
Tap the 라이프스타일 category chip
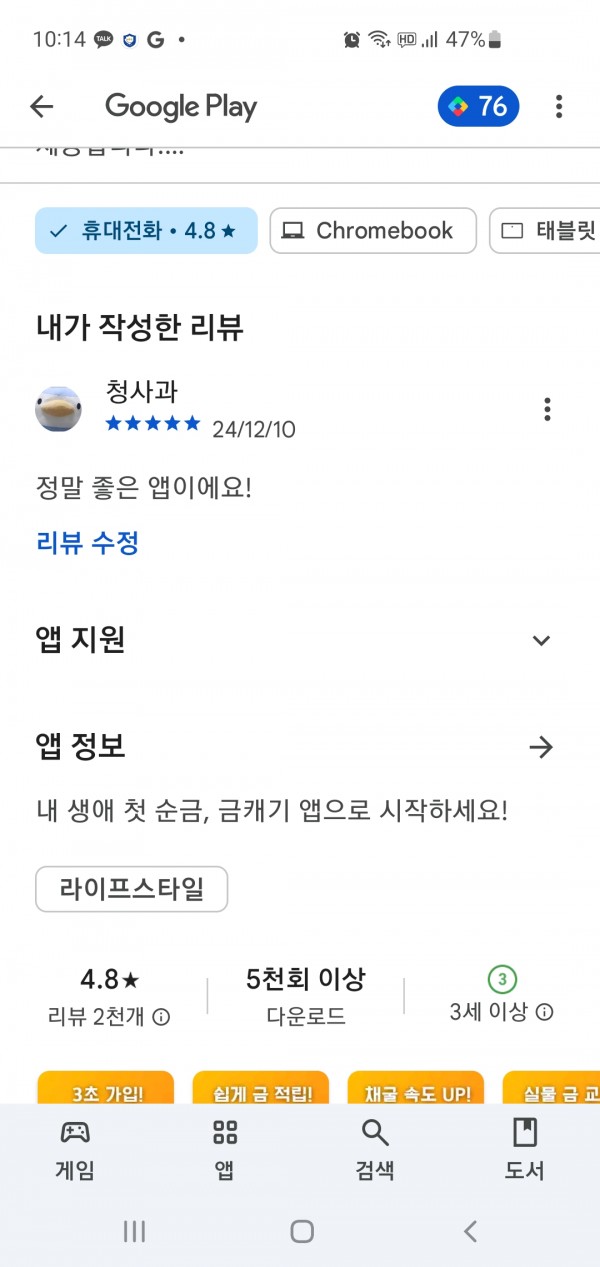click(x=132, y=889)
